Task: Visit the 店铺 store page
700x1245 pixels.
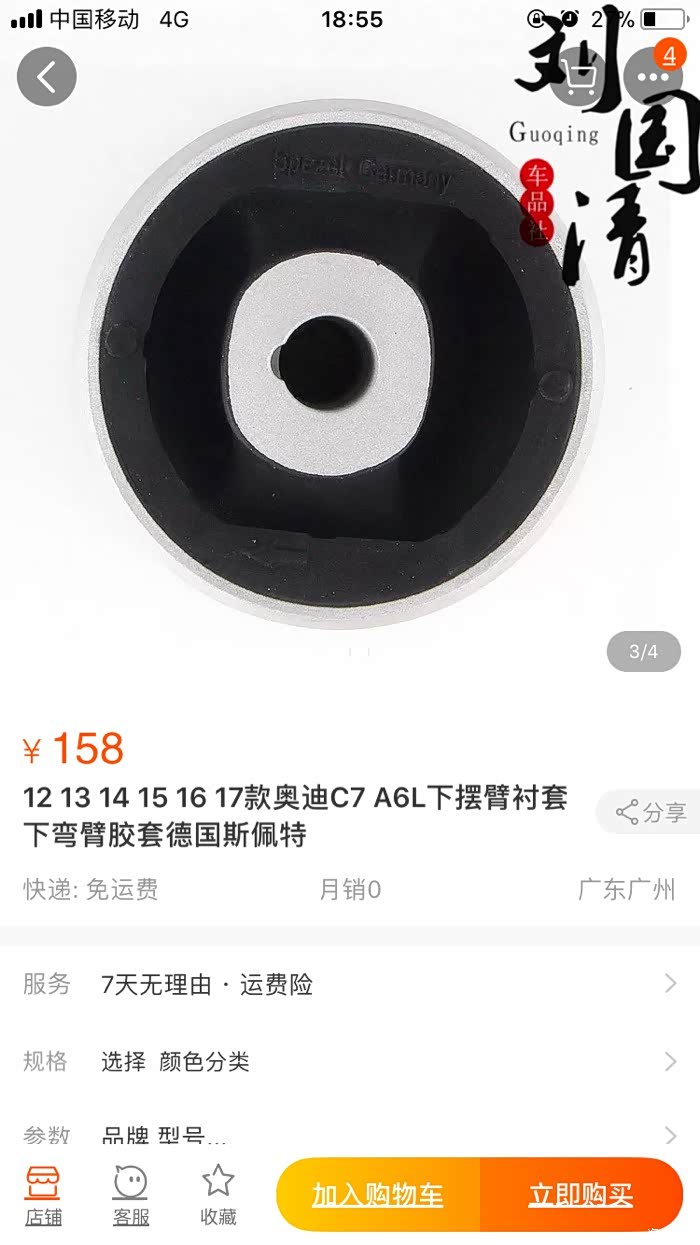Action: [x=43, y=1195]
